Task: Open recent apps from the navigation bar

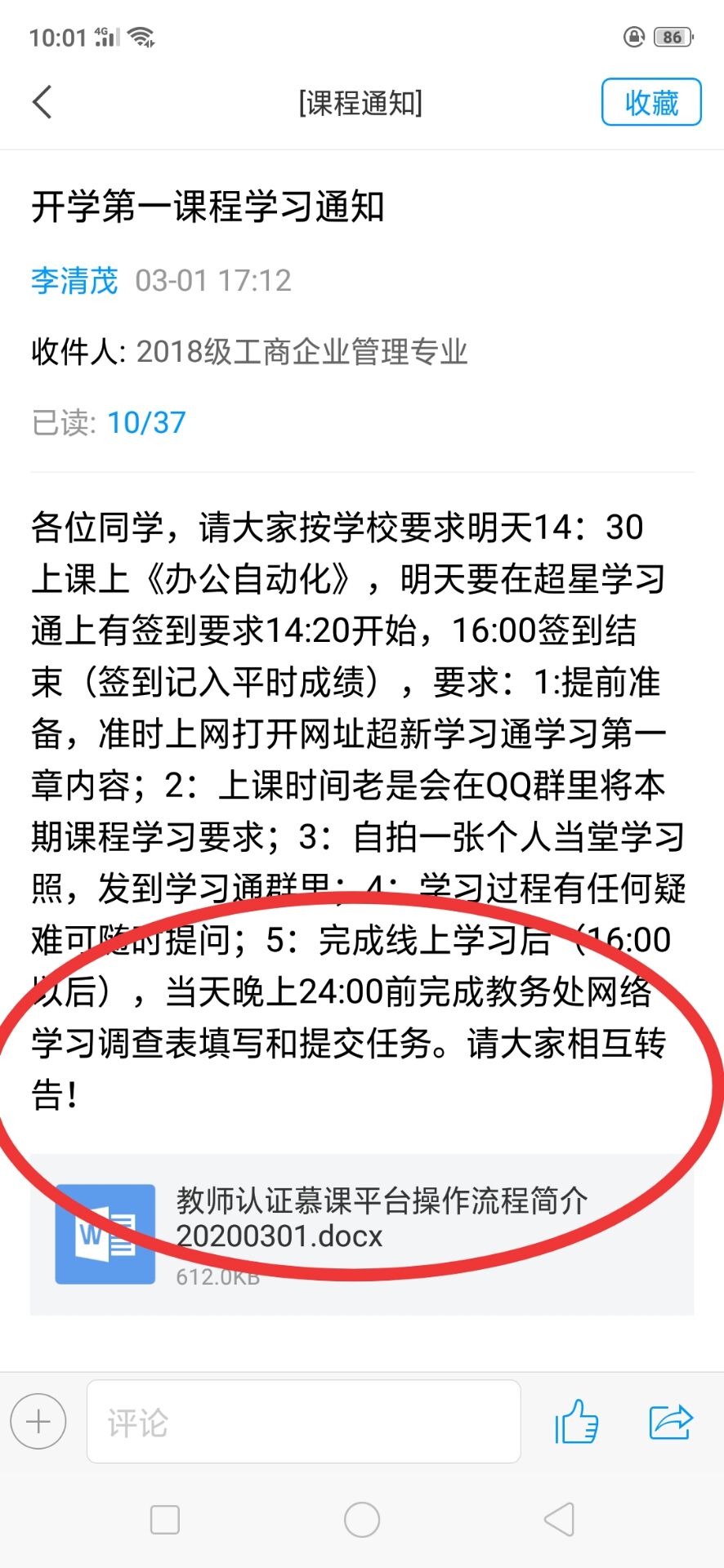Action: tap(165, 1520)
